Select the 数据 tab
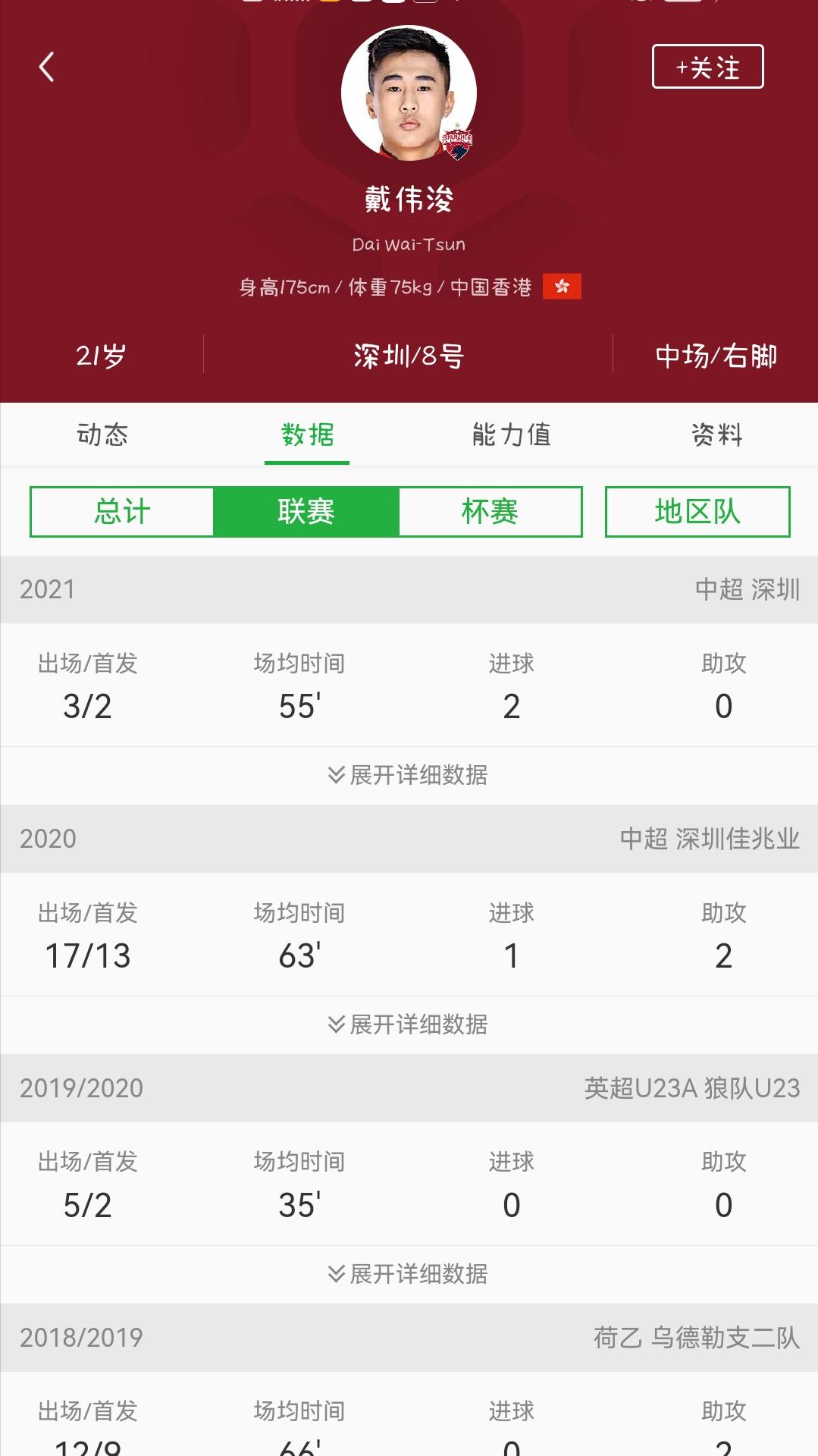This screenshot has height=1456, width=818. [306, 434]
